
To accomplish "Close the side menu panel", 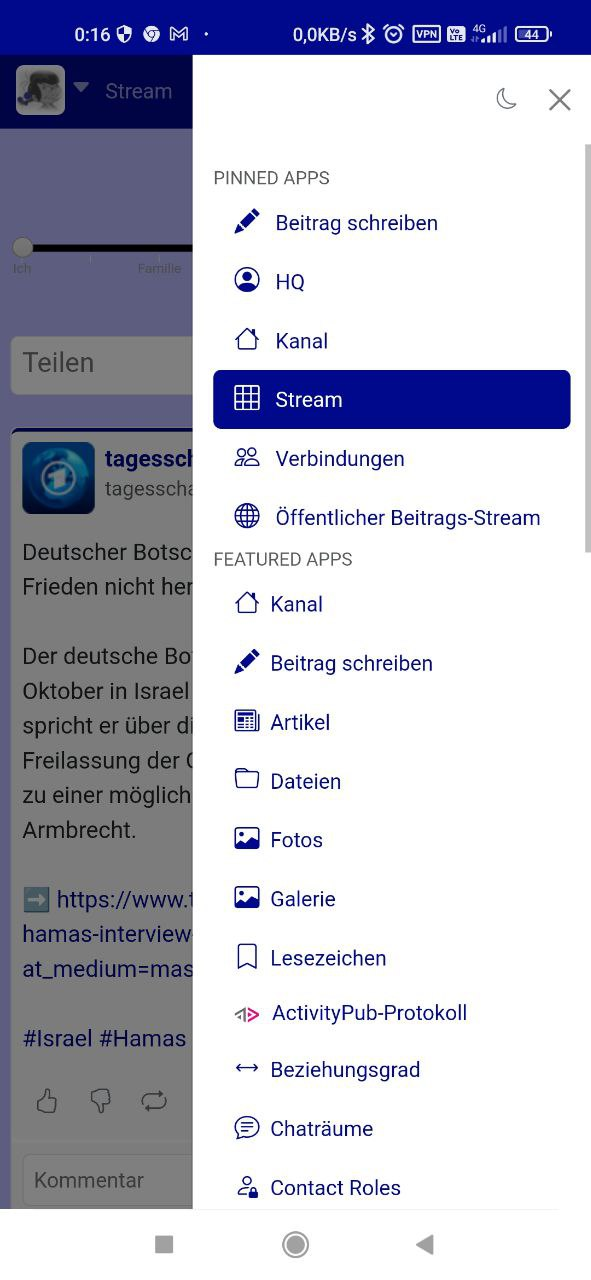I will 559,99.
